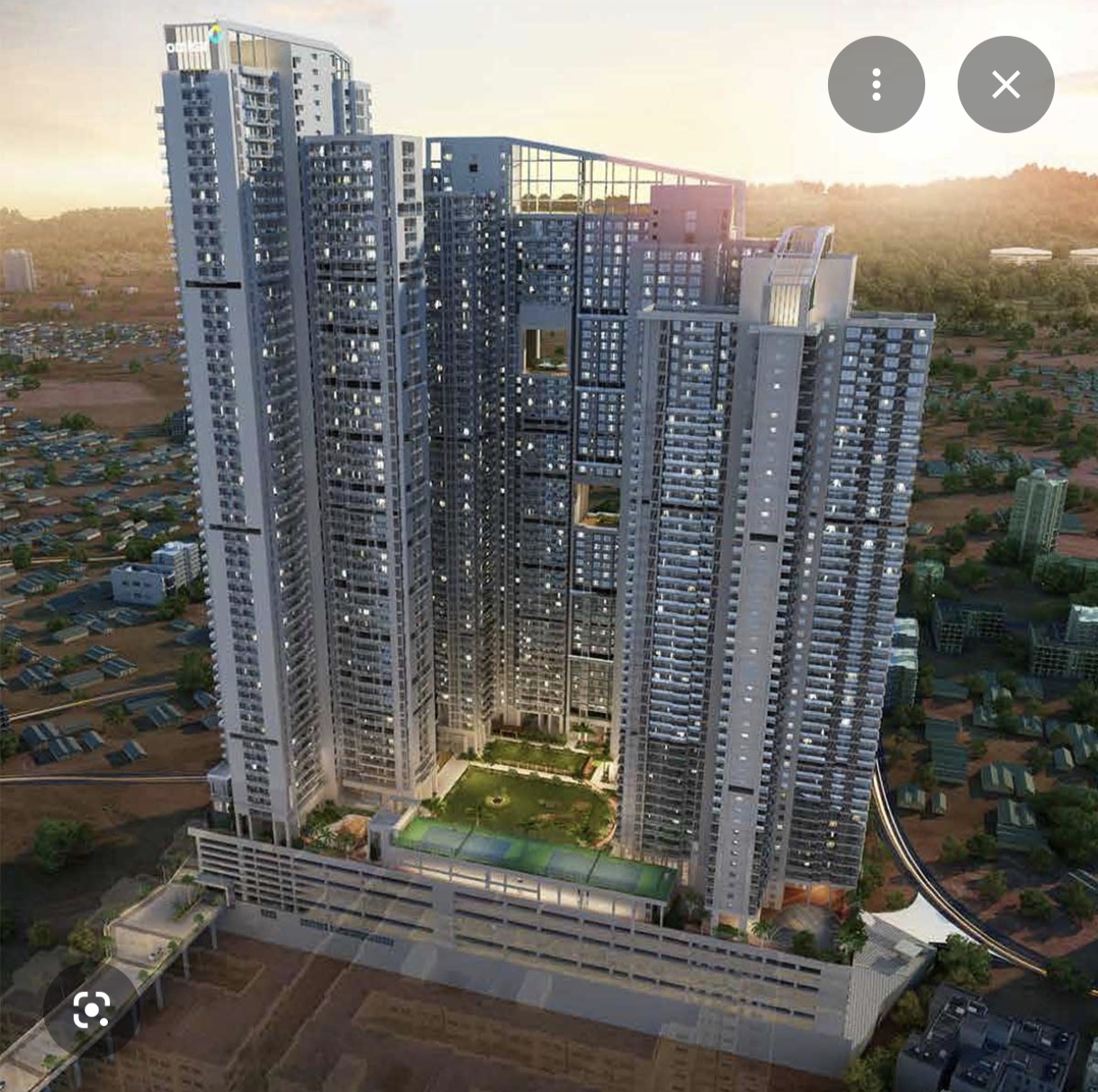1098x1092 pixels.
Task: Open the three-dot overflow menu
Action: pyautogui.click(x=876, y=85)
